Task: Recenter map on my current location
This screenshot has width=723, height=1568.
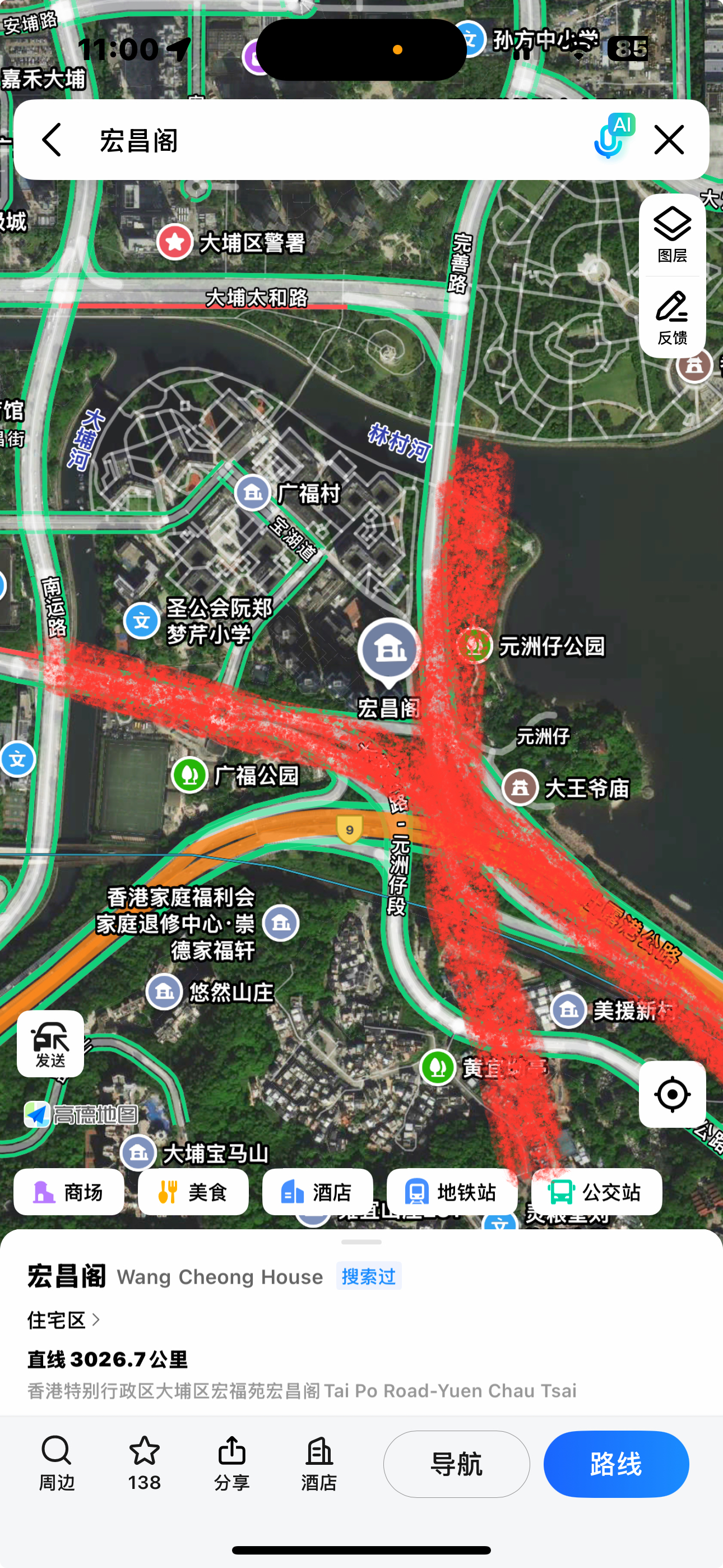Action: [x=672, y=1094]
